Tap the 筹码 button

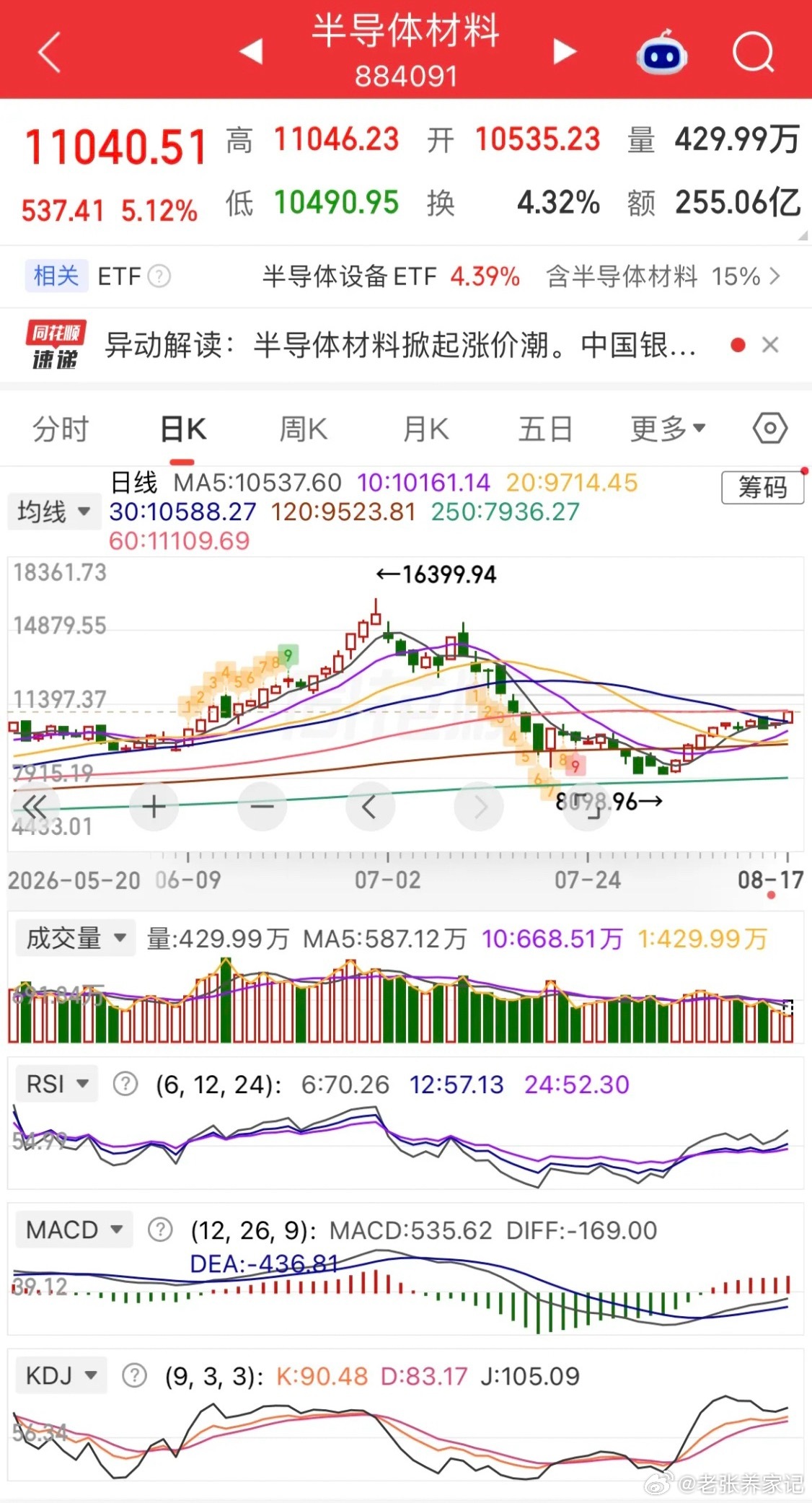(762, 488)
